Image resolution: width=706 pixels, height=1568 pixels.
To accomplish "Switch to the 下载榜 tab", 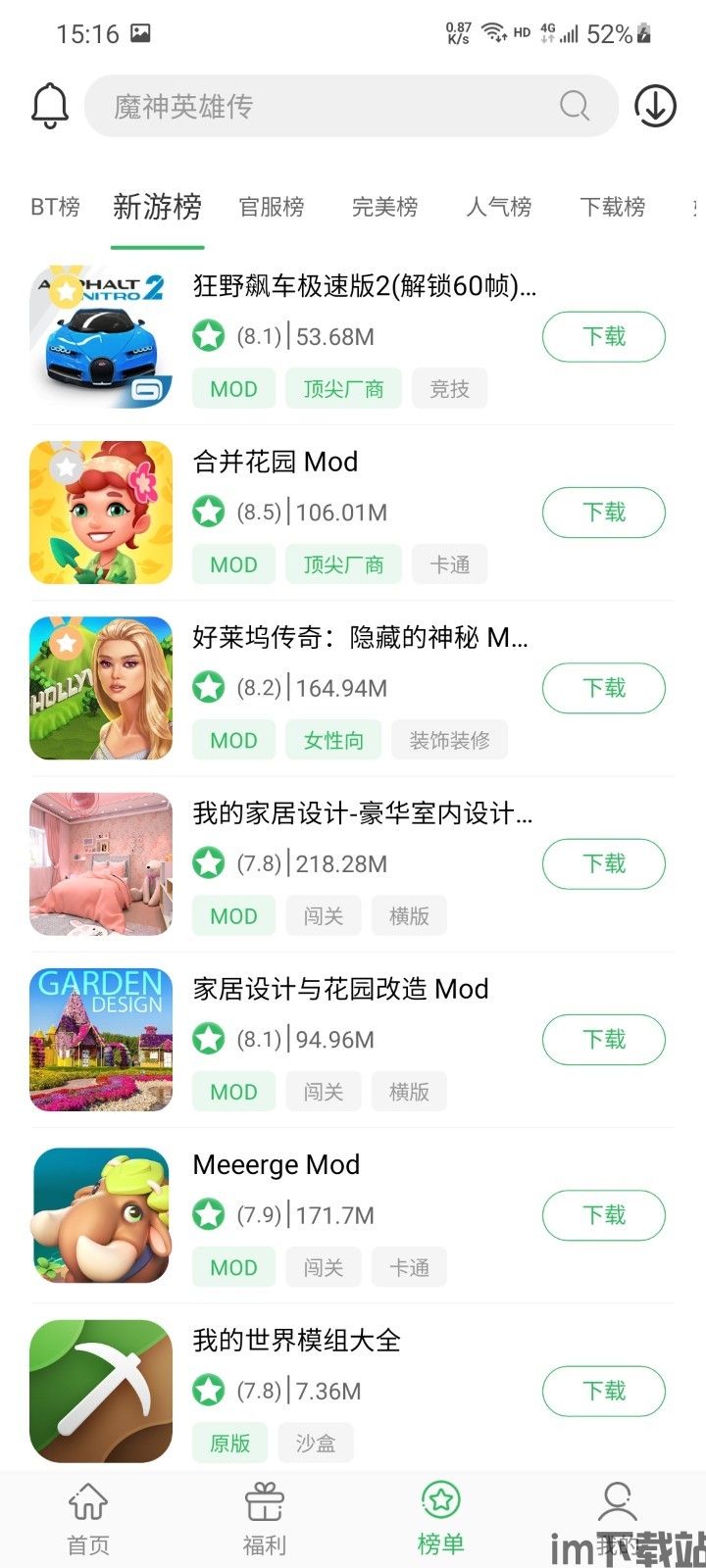I will coord(613,207).
